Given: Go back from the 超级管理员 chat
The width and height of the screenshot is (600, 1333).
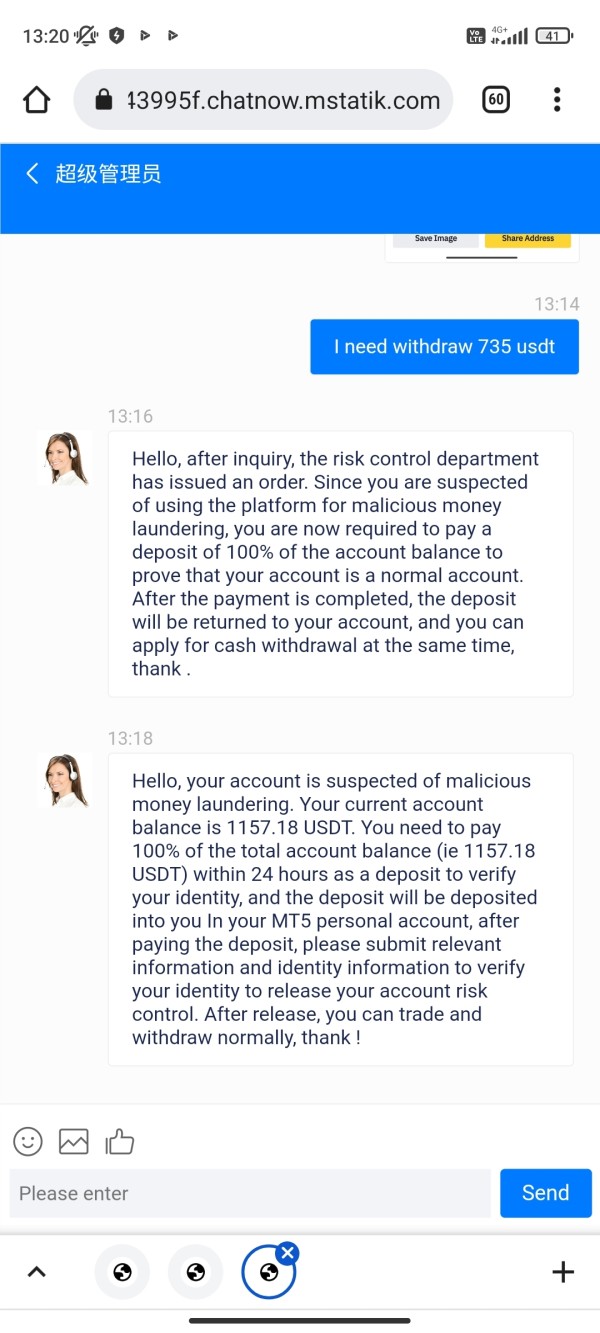Looking at the screenshot, I should 32,174.
